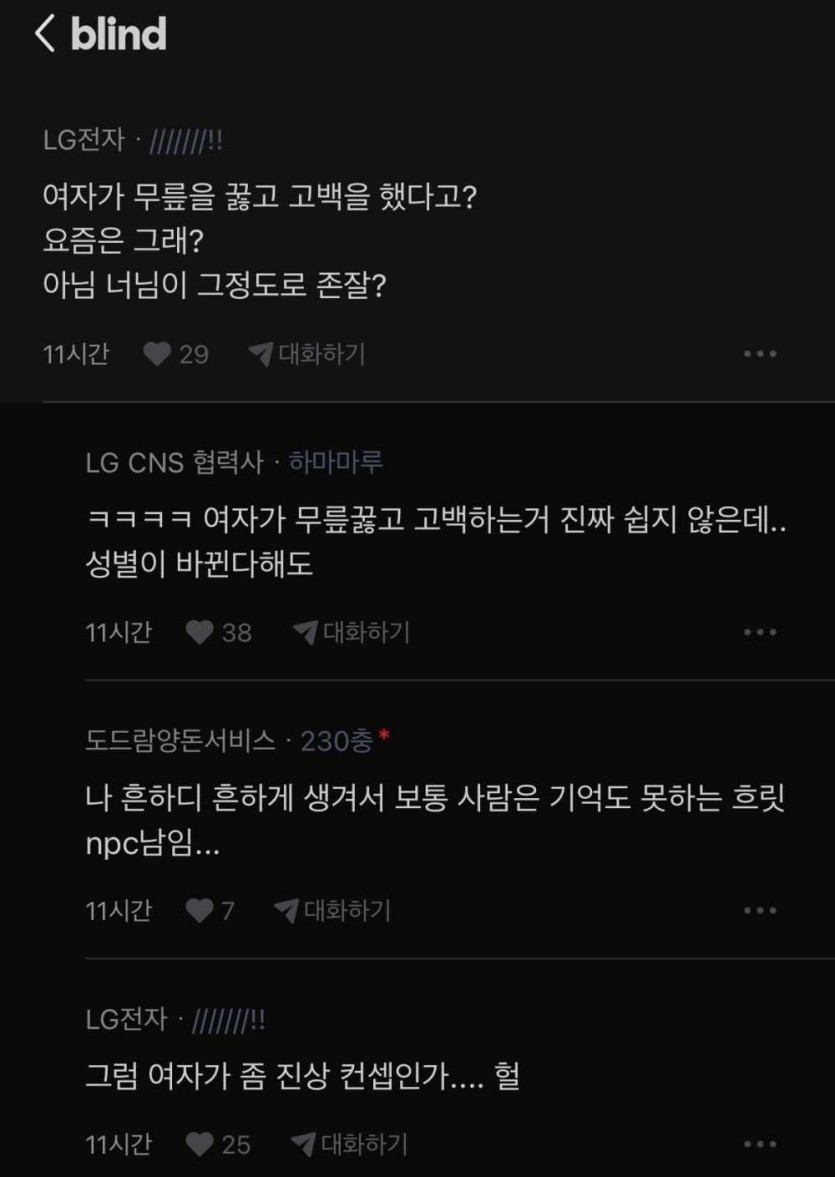Open overflow menu for the '요즘은 그래?' post
This screenshot has width=835, height=1177.
click(760, 354)
